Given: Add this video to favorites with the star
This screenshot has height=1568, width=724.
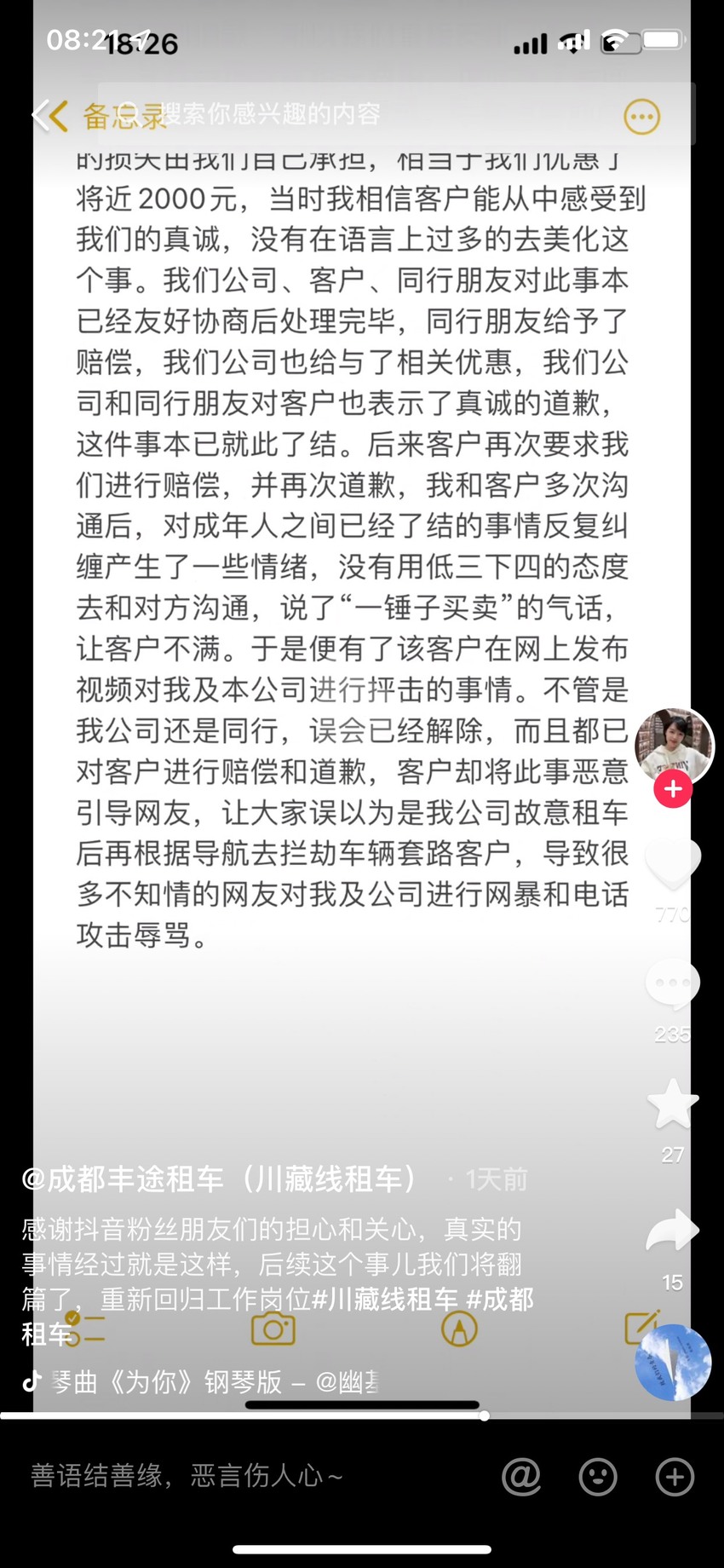Looking at the screenshot, I should [673, 1104].
